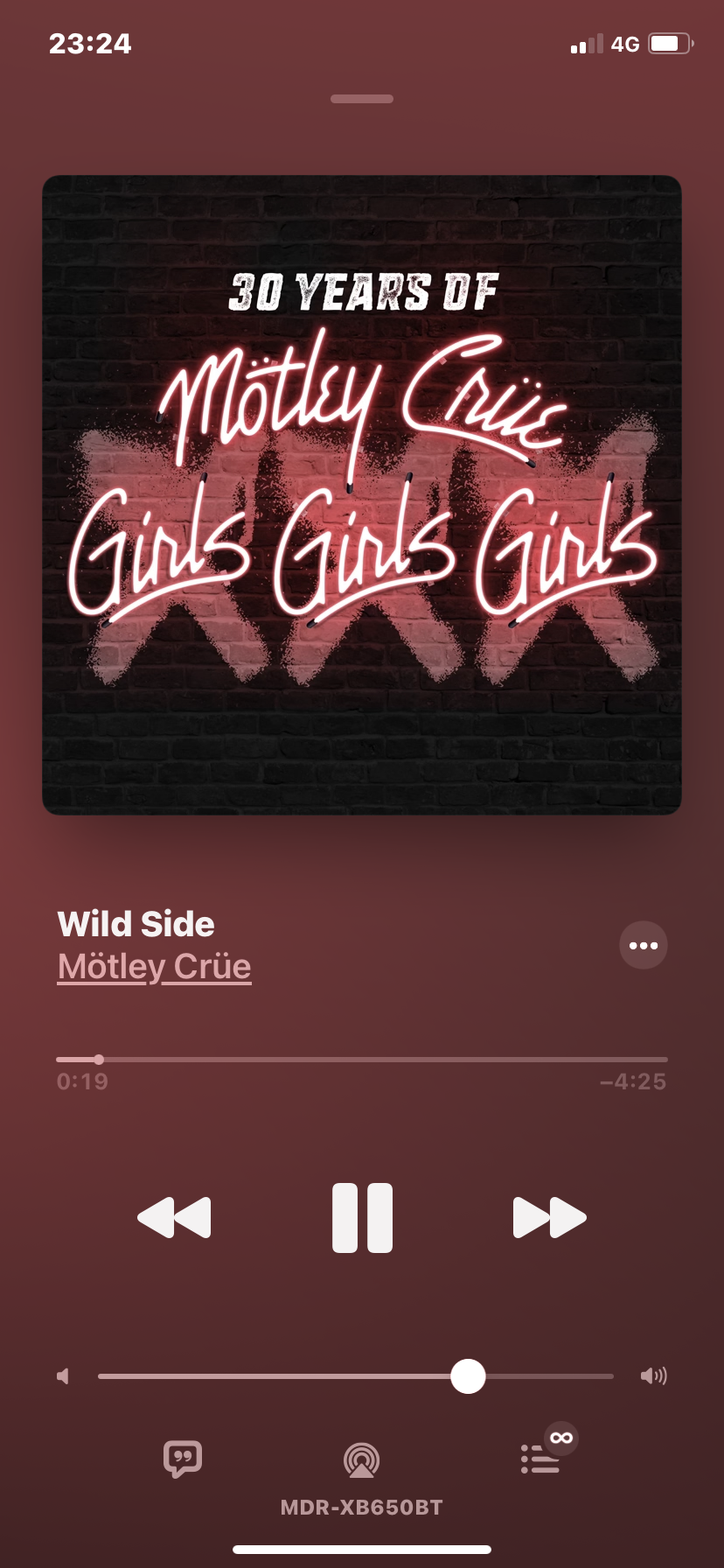Screen dimensions: 724x1568
Task: Pause the song Wild Side
Action: [362, 1217]
